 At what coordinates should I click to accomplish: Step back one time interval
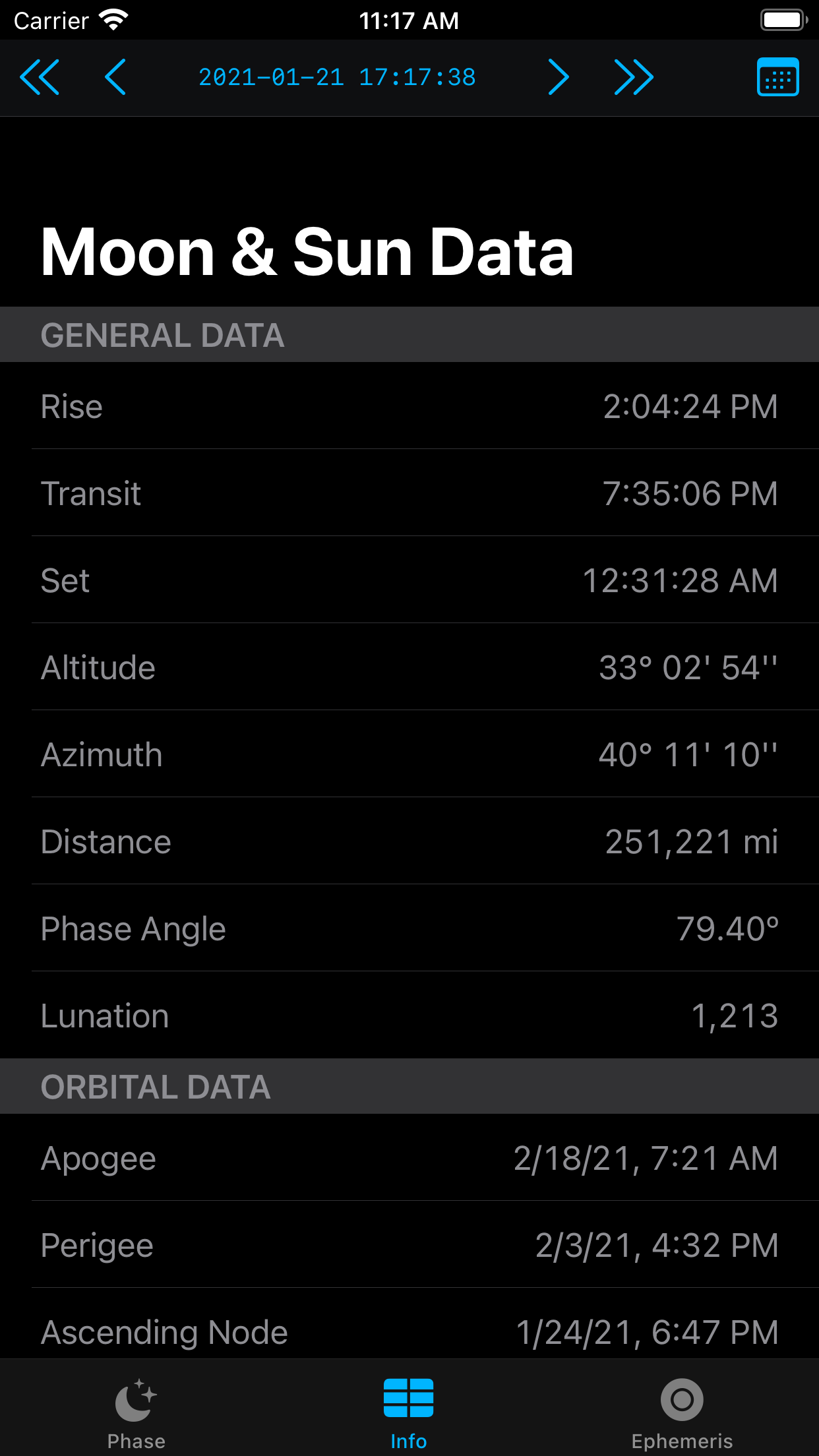click(x=115, y=77)
